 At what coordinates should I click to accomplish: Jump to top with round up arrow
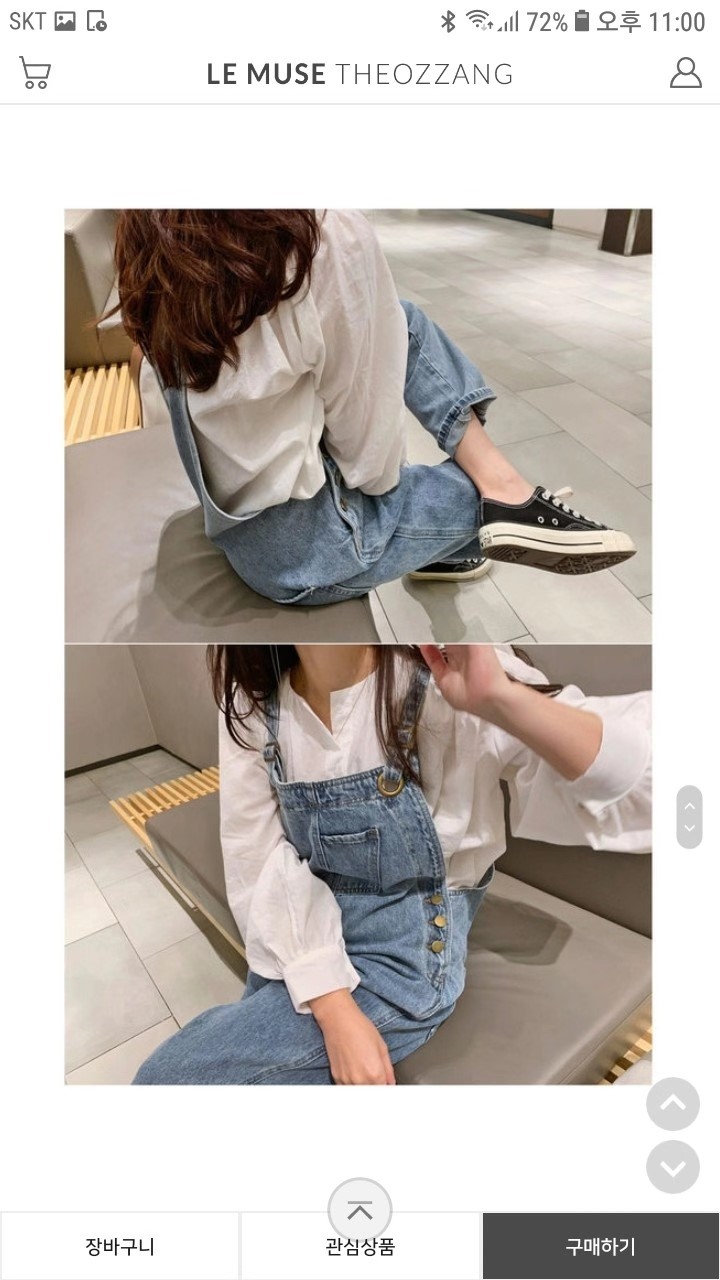pyautogui.click(x=673, y=1104)
